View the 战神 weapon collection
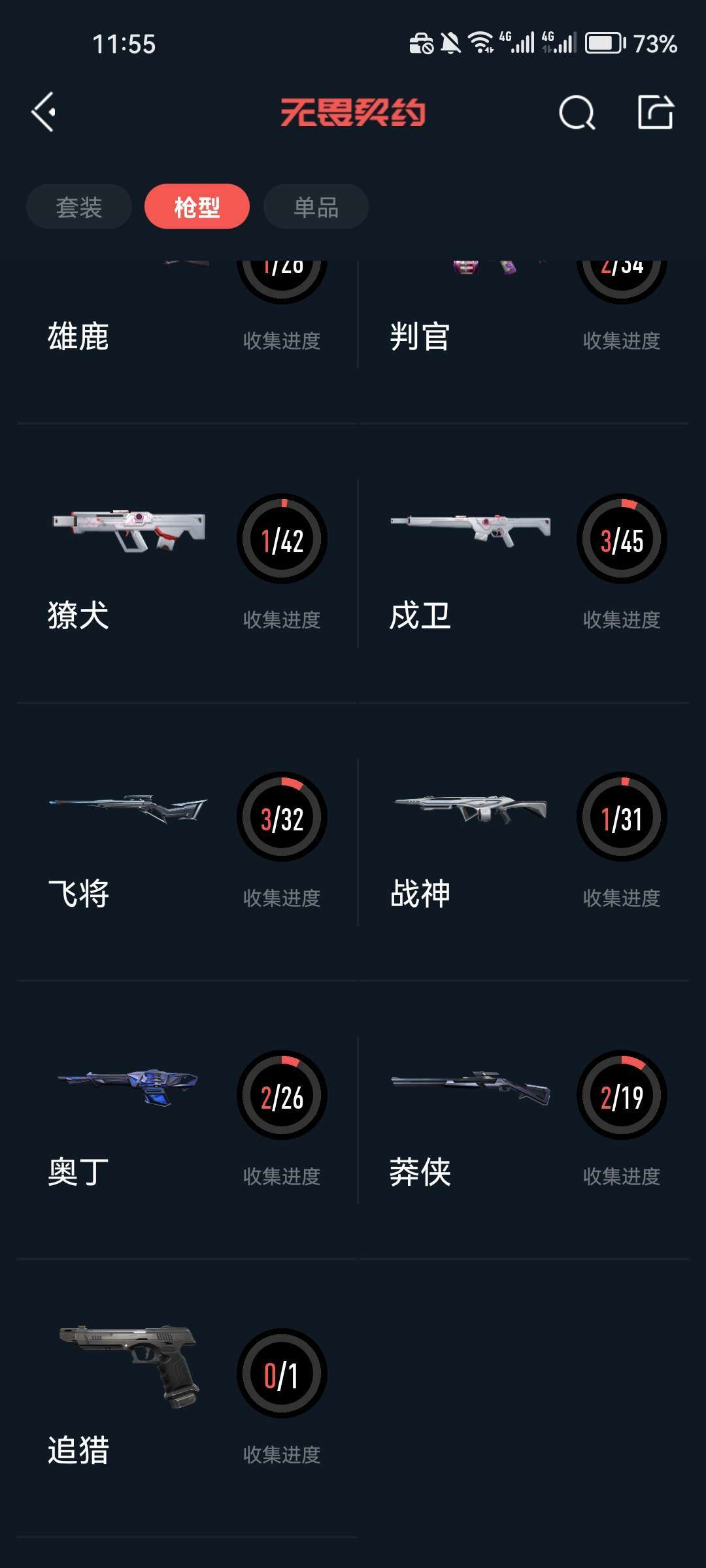Viewport: 706px width, 1568px height. click(523, 843)
